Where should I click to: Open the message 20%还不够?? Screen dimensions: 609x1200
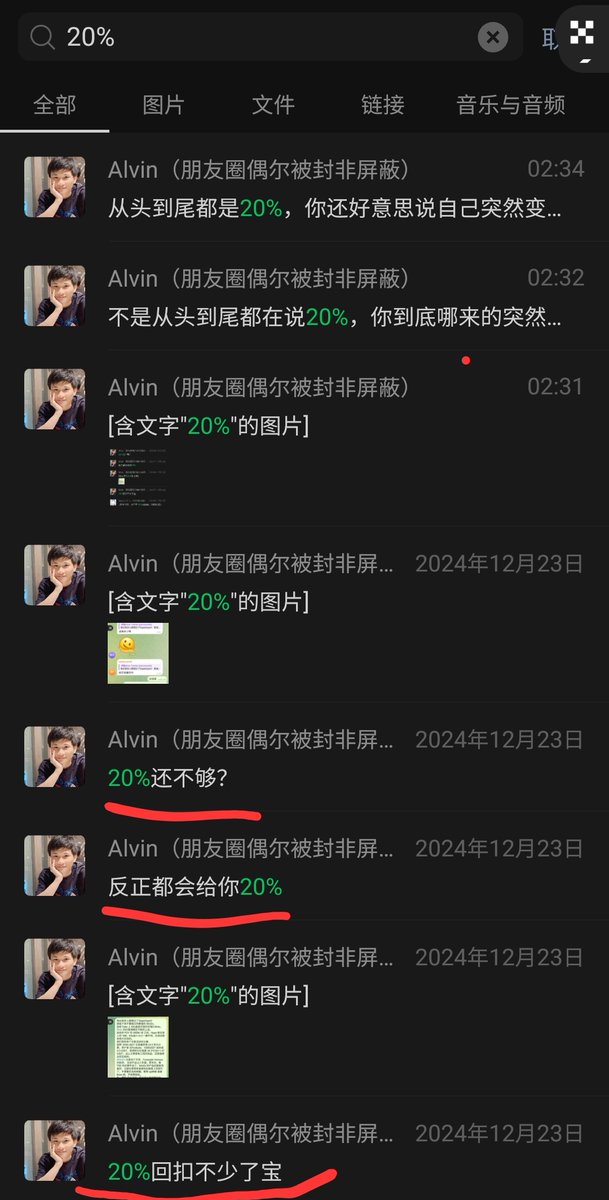[168, 776]
